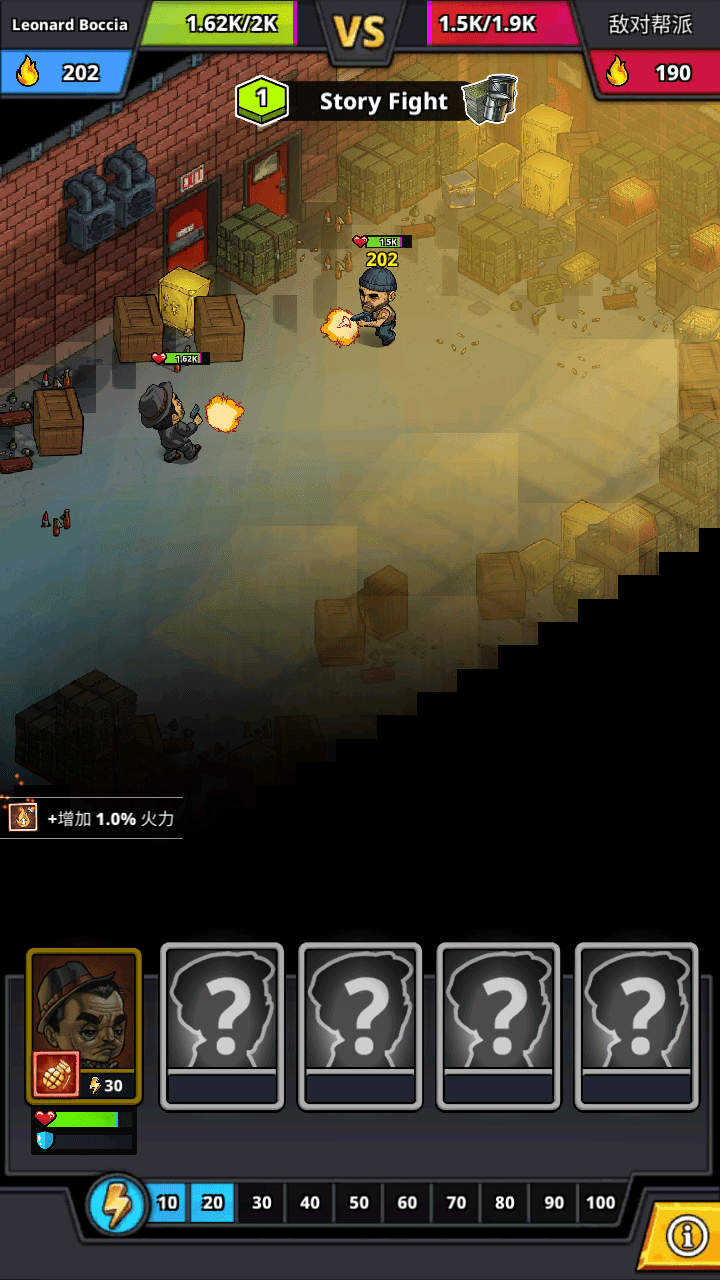Activate the grenade skill on the hero card
The image size is (720, 1280).
click(56, 1074)
